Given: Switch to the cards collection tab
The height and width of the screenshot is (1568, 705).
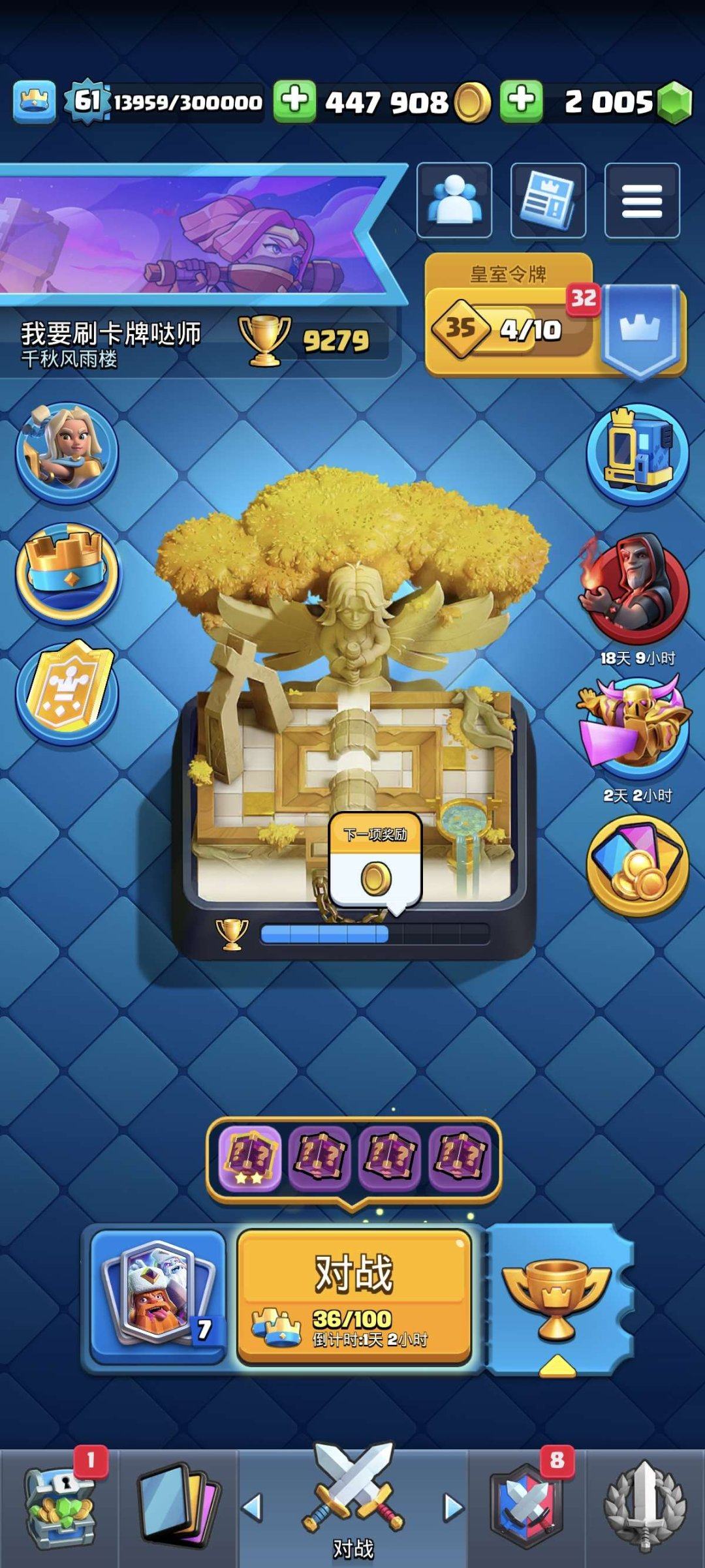Looking at the screenshot, I should (177, 1507).
